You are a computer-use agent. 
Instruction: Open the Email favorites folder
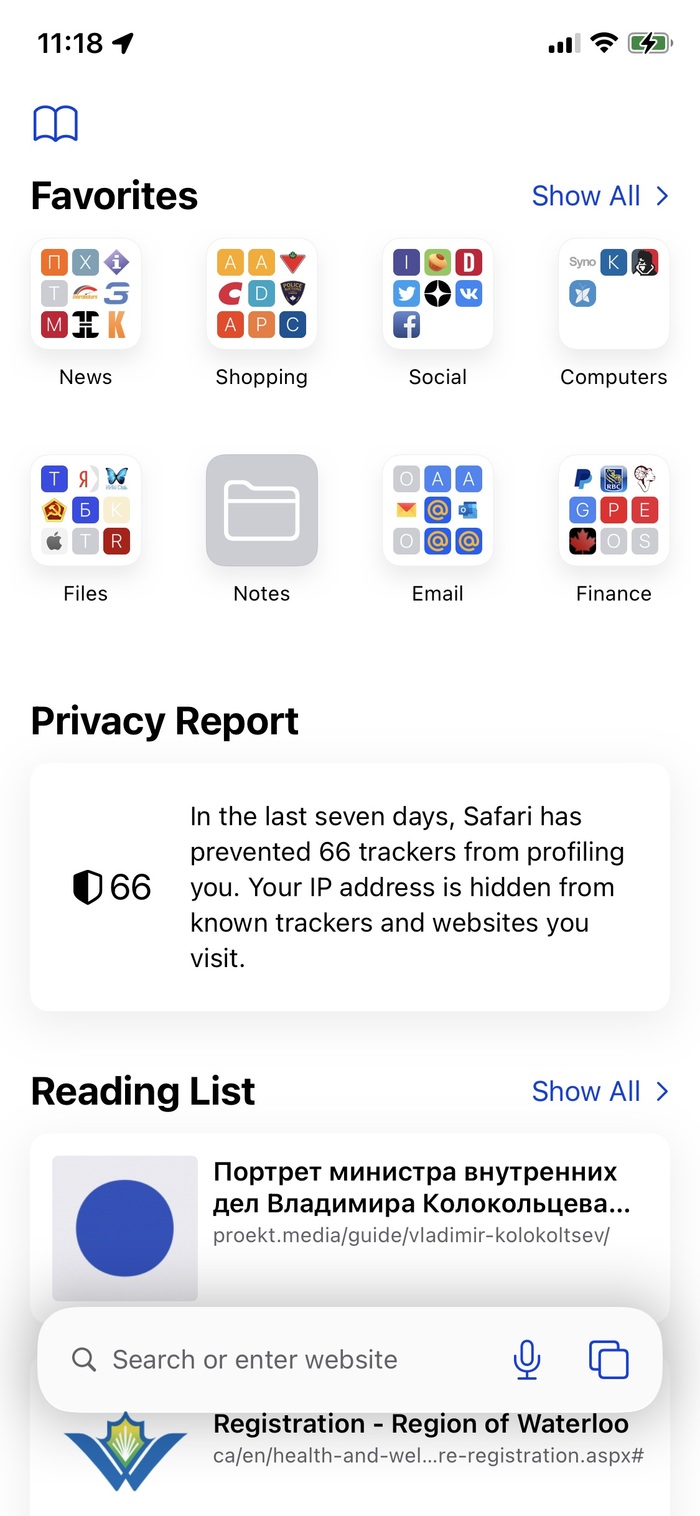click(x=438, y=511)
